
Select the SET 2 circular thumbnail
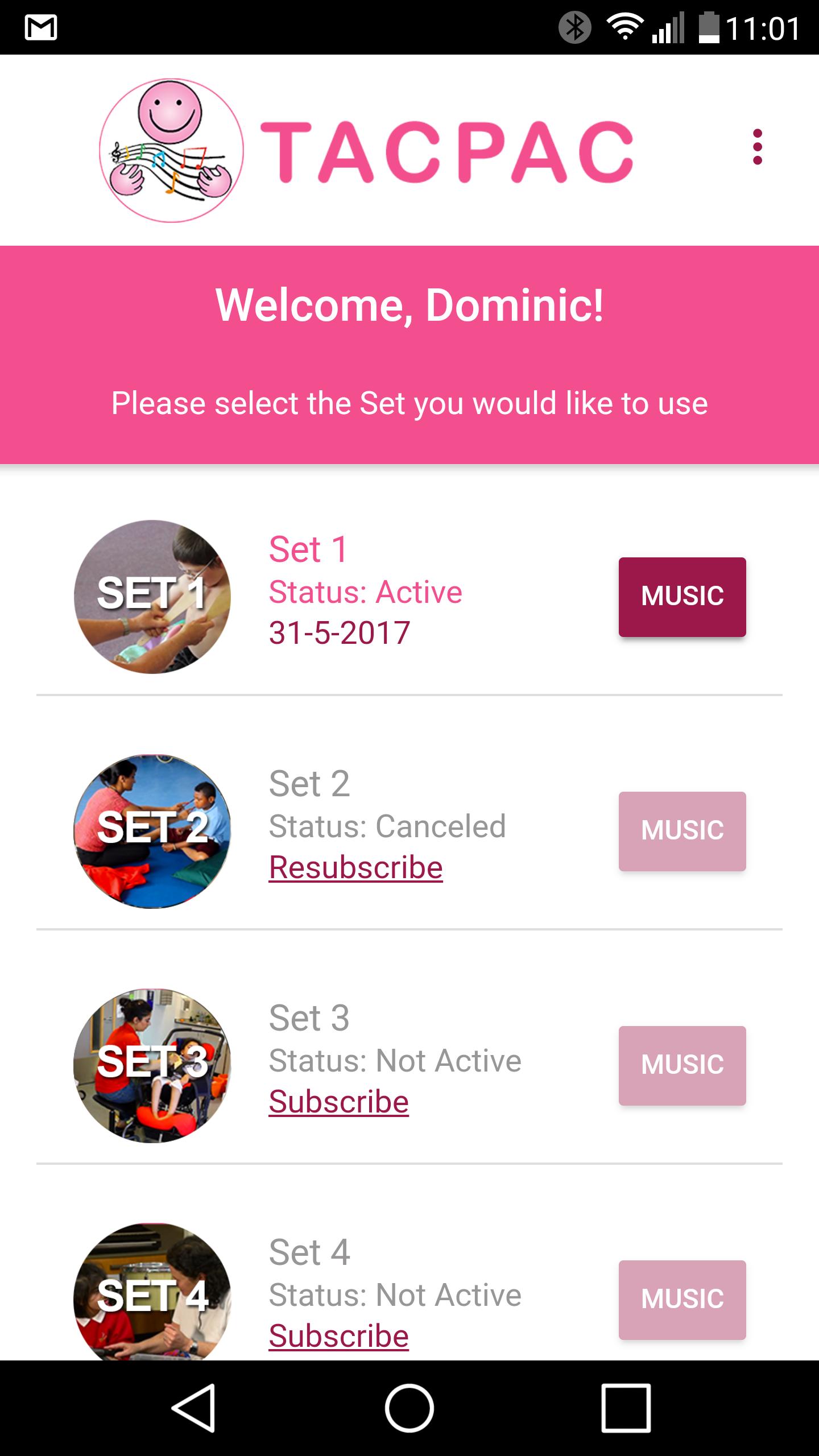point(152,831)
